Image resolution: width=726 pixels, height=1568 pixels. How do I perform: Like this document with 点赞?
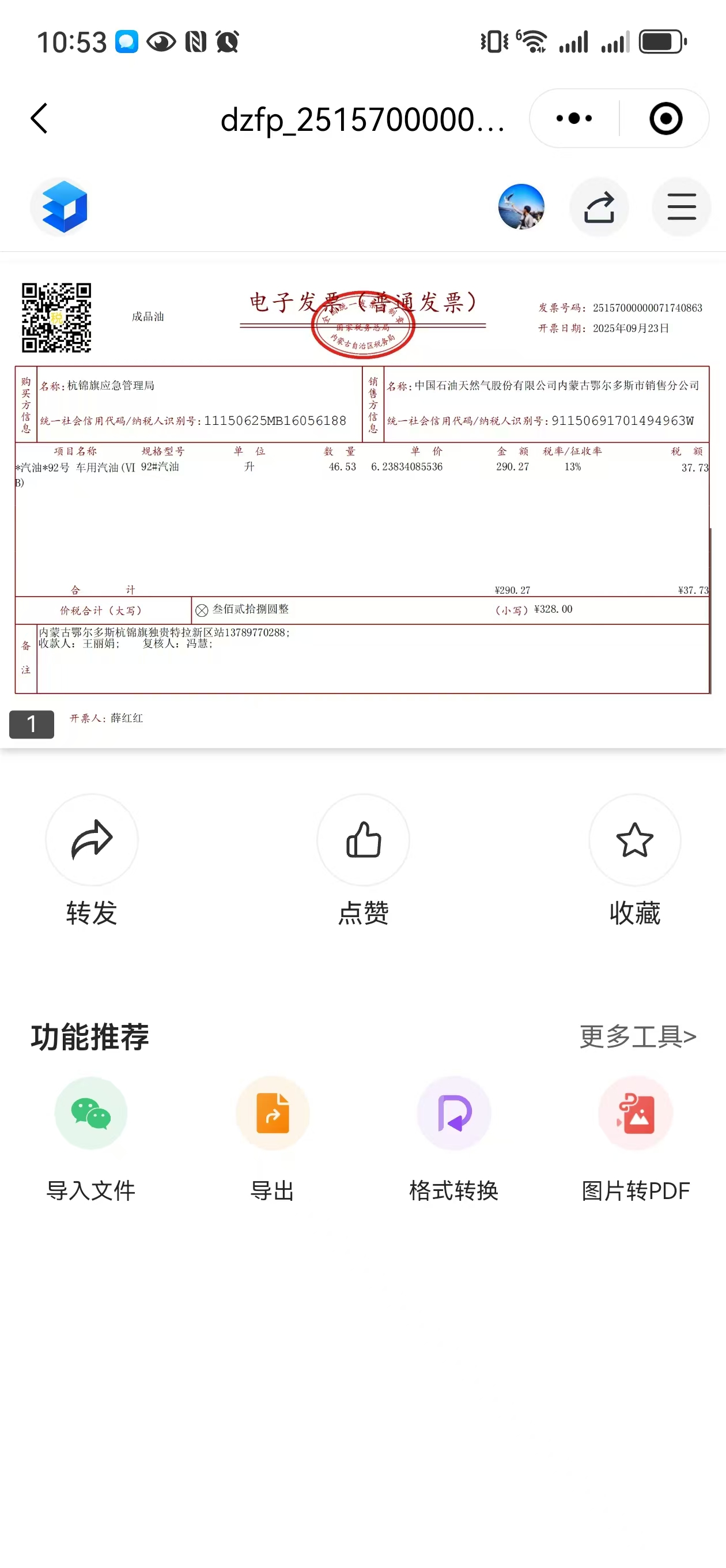pos(364,840)
